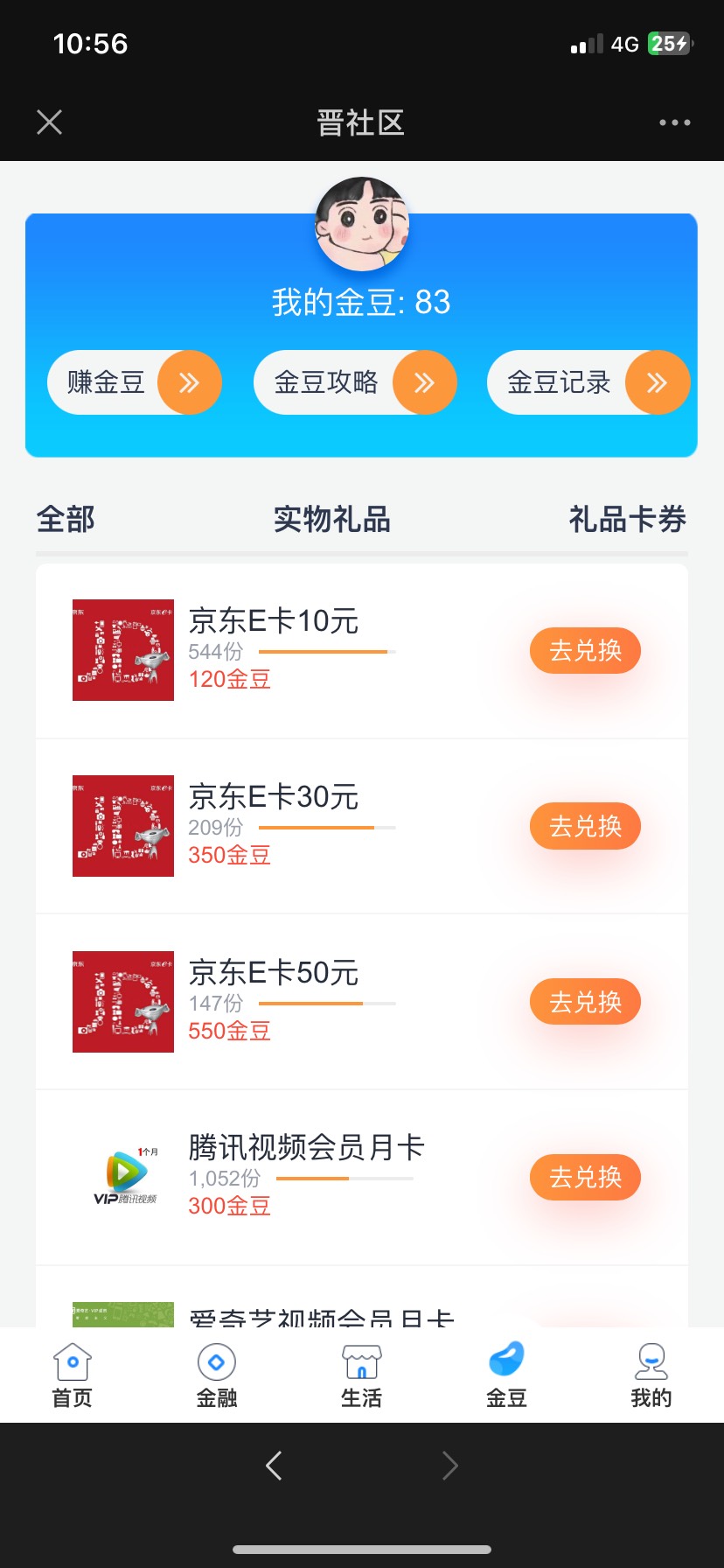Image resolution: width=724 pixels, height=1568 pixels.
Task: Open the 我的 profile tab
Action: 651,1375
